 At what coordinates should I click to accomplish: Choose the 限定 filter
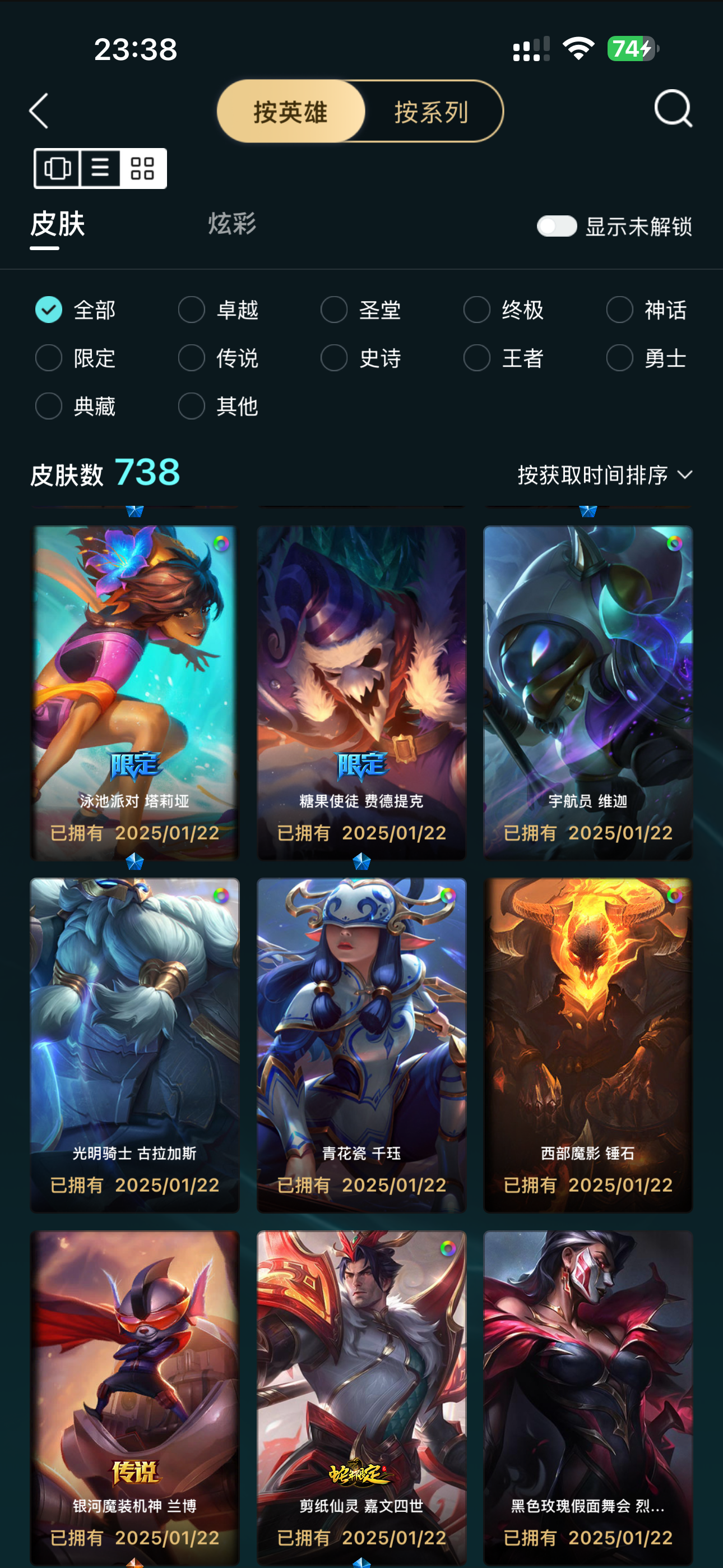[76, 358]
